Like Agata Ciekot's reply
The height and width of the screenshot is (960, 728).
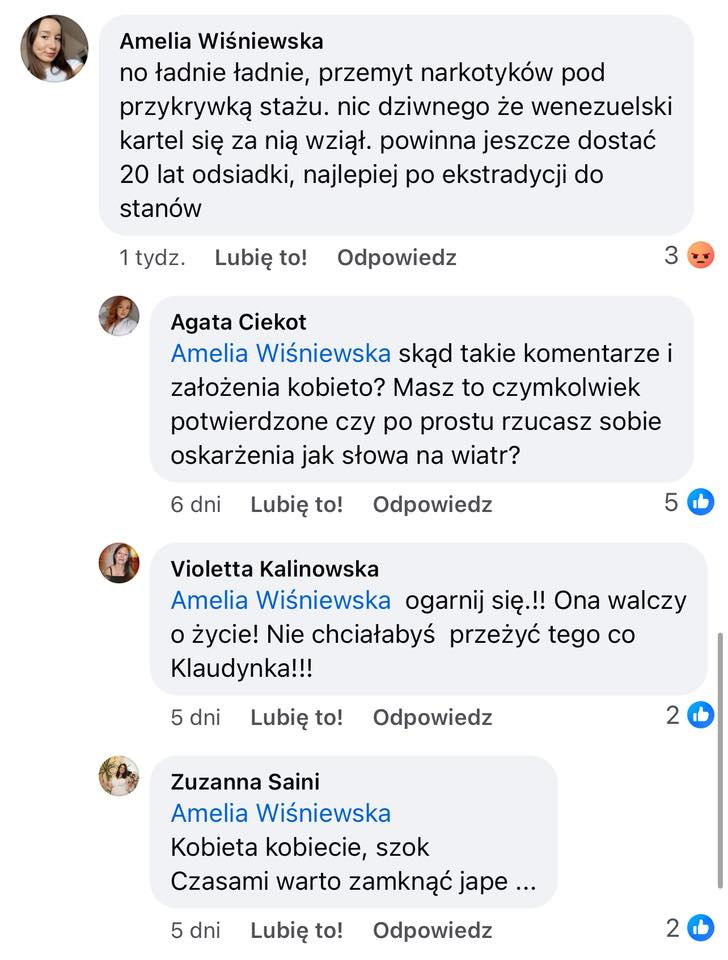pyautogui.click(x=296, y=504)
